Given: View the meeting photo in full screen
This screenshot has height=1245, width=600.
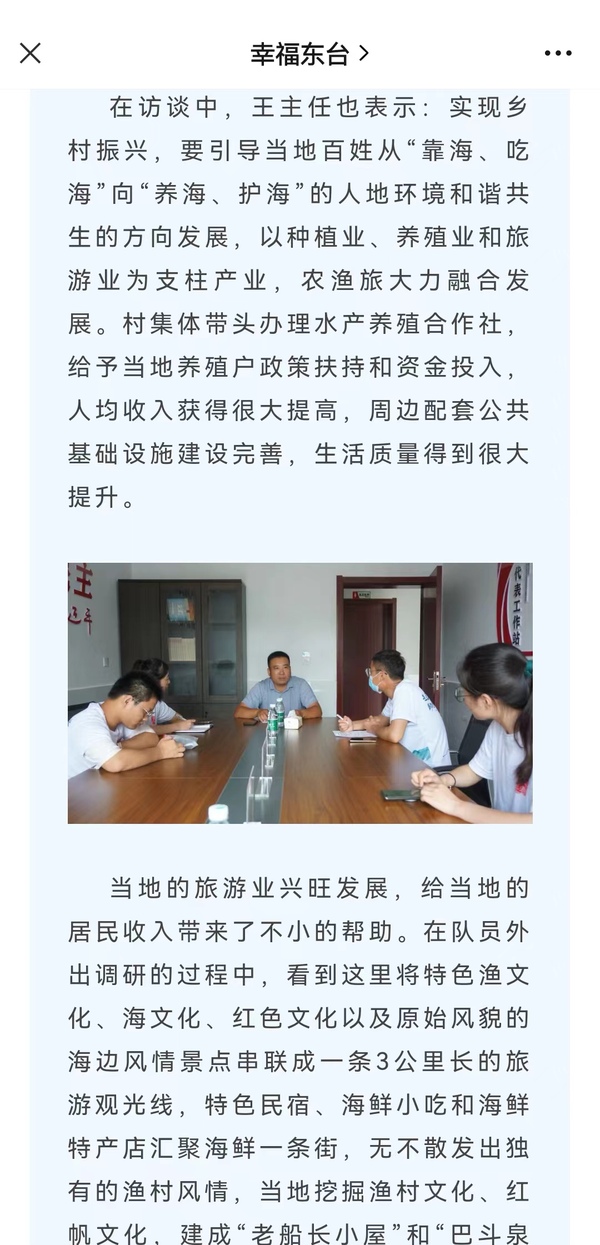Looking at the screenshot, I should pyautogui.click(x=300, y=693).
